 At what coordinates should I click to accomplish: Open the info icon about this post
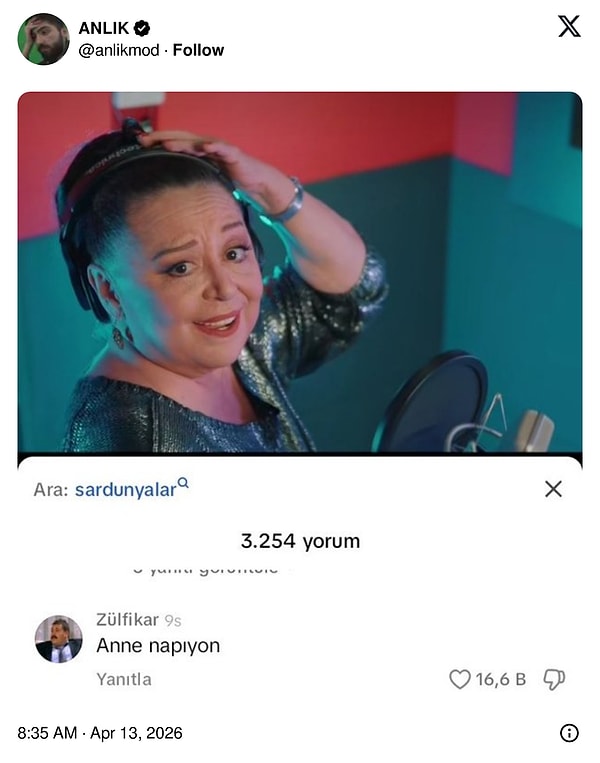tap(569, 733)
